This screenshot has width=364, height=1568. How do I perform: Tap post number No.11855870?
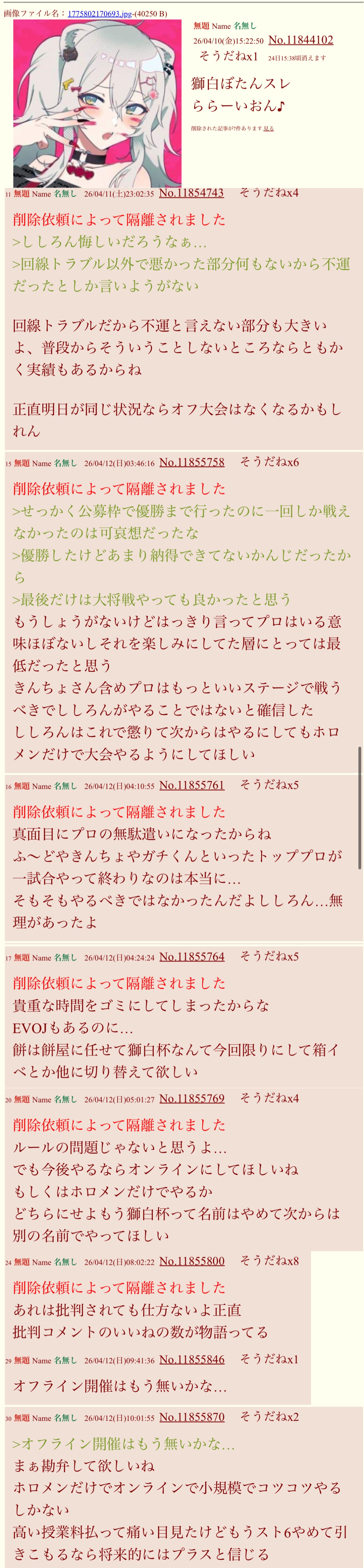tap(192, 1417)
